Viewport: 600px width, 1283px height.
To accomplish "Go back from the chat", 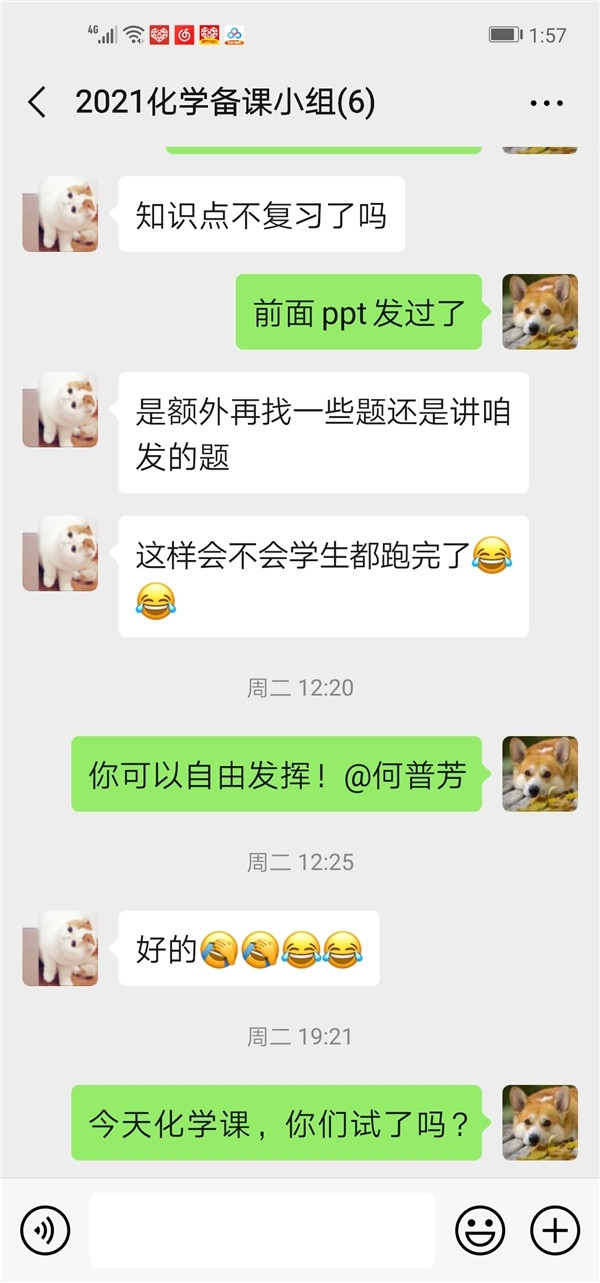I will coord(37,102).
